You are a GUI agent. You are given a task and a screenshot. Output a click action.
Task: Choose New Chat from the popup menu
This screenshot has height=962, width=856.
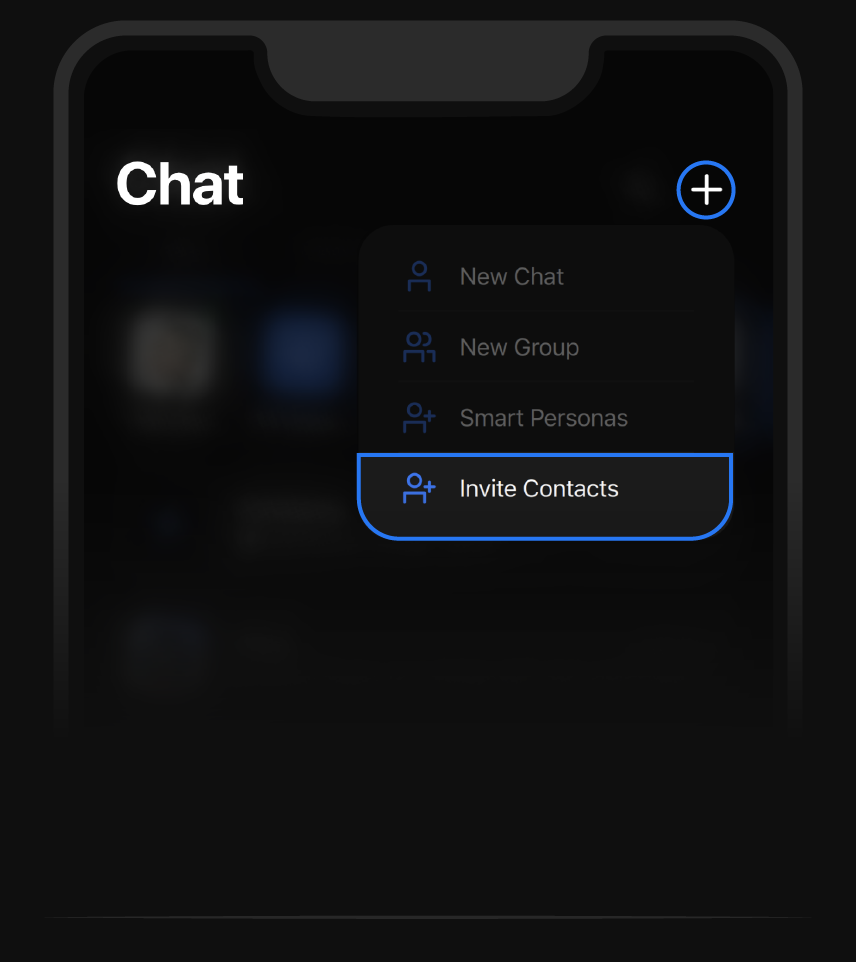click(x=511, y=276)
